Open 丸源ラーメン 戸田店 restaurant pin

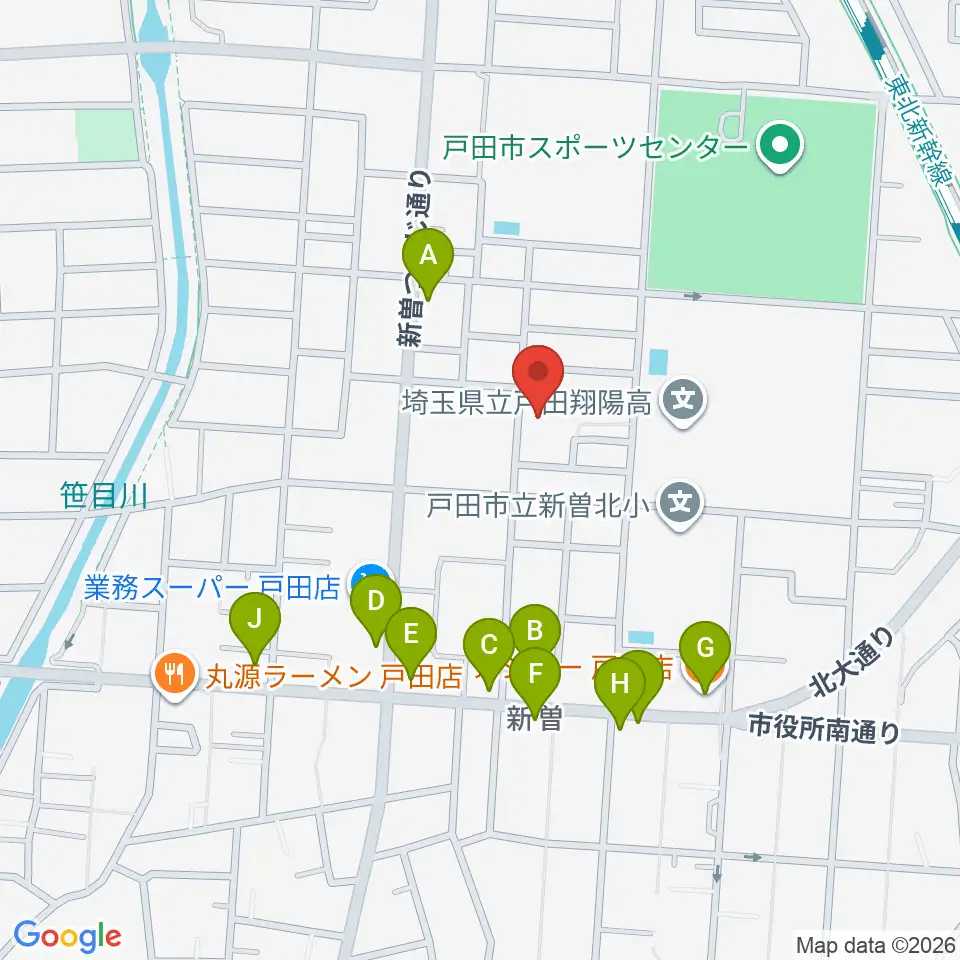point(175,676)
